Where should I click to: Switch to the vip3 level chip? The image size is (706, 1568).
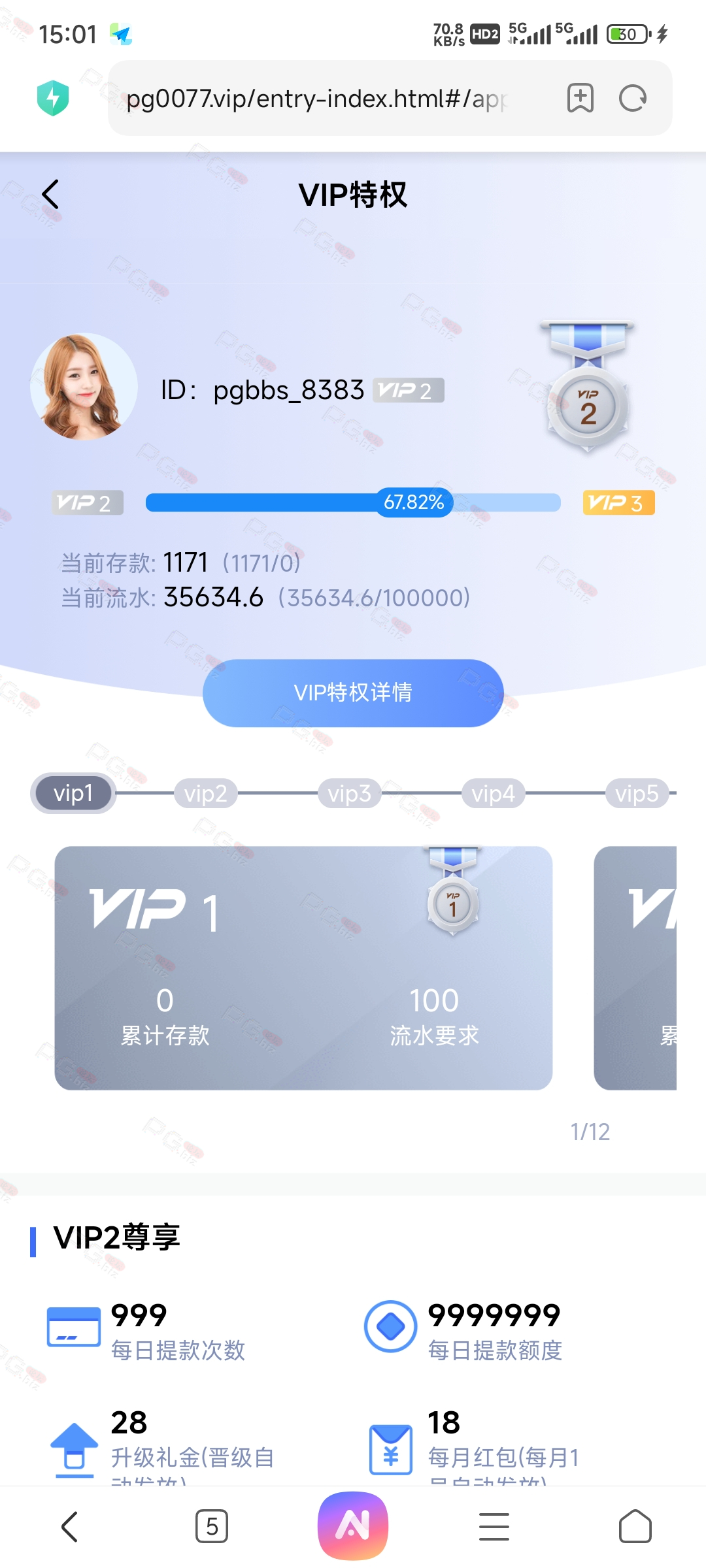(x=349, y=794)
